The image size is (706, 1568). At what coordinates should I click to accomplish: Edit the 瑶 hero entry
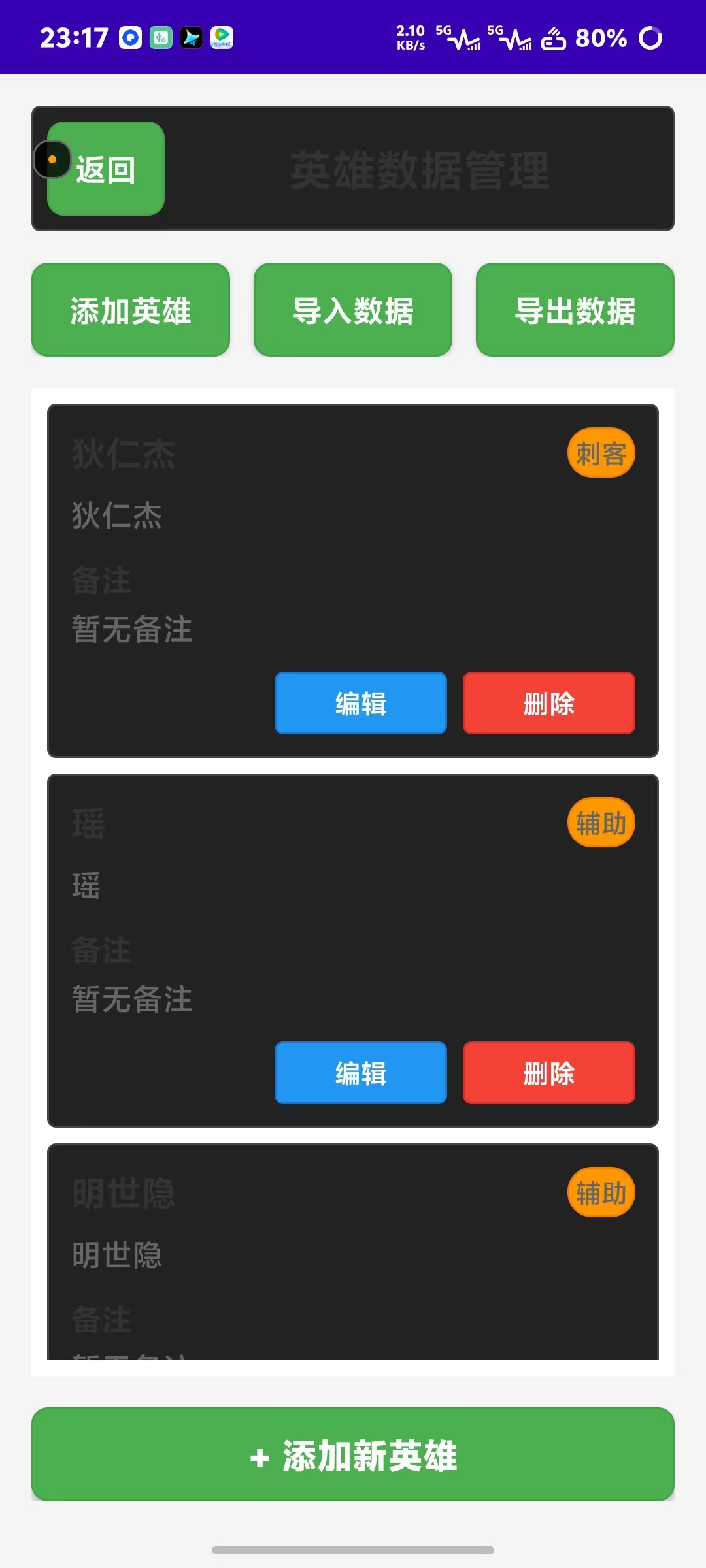[361, 1073]
